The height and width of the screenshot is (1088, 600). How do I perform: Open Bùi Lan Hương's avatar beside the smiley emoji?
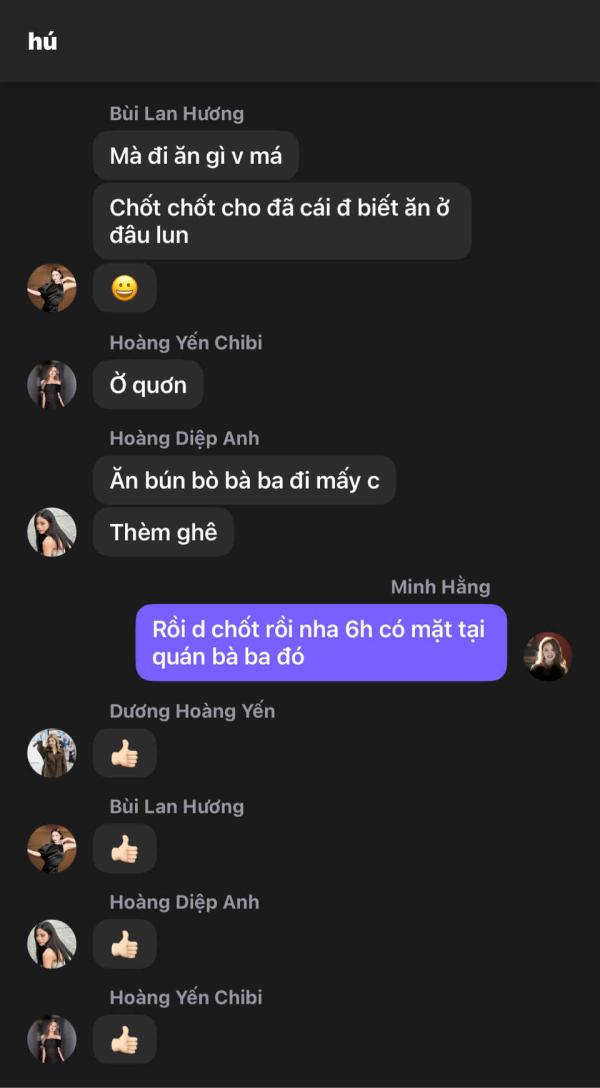pyautogui.click(x=51, y=288)
